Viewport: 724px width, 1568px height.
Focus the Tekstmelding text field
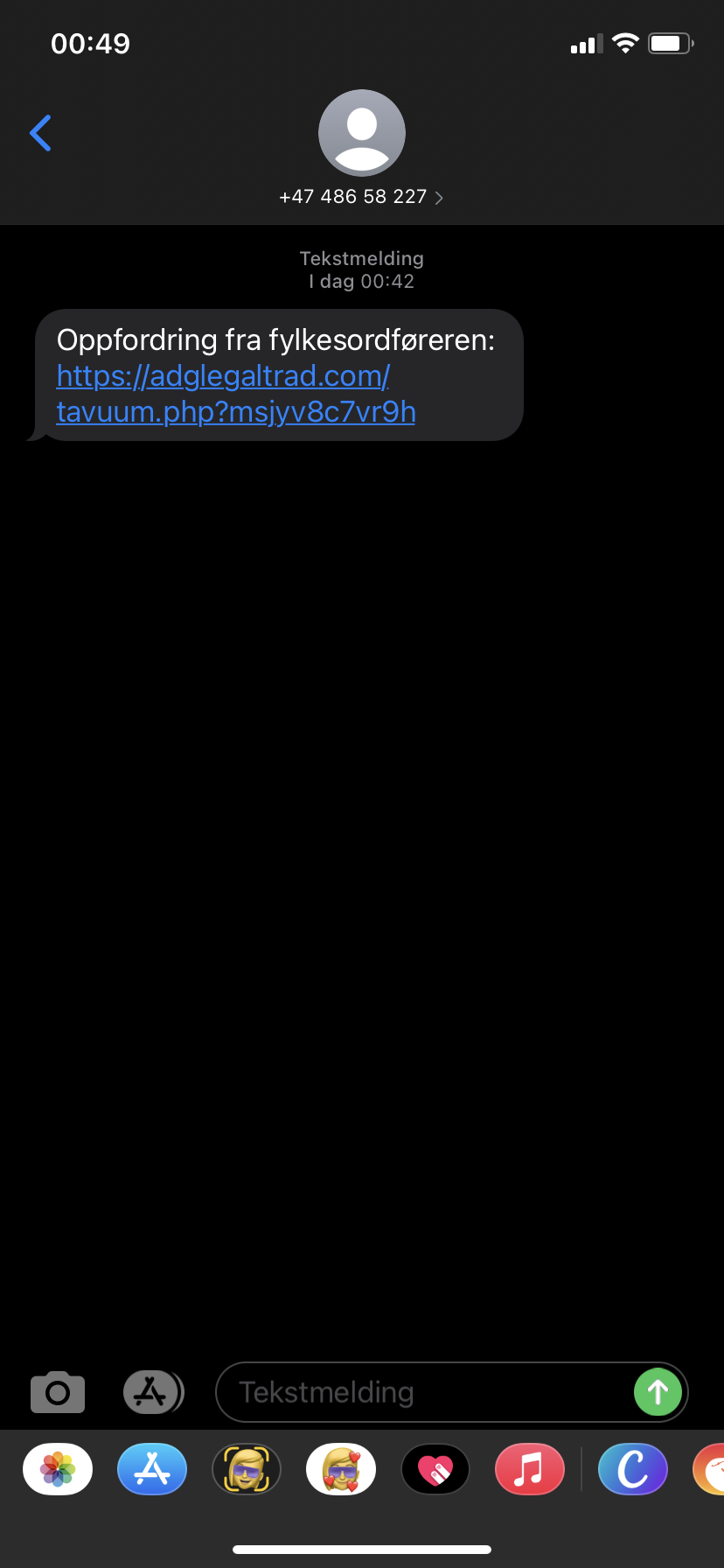(x=422, y=1392)
